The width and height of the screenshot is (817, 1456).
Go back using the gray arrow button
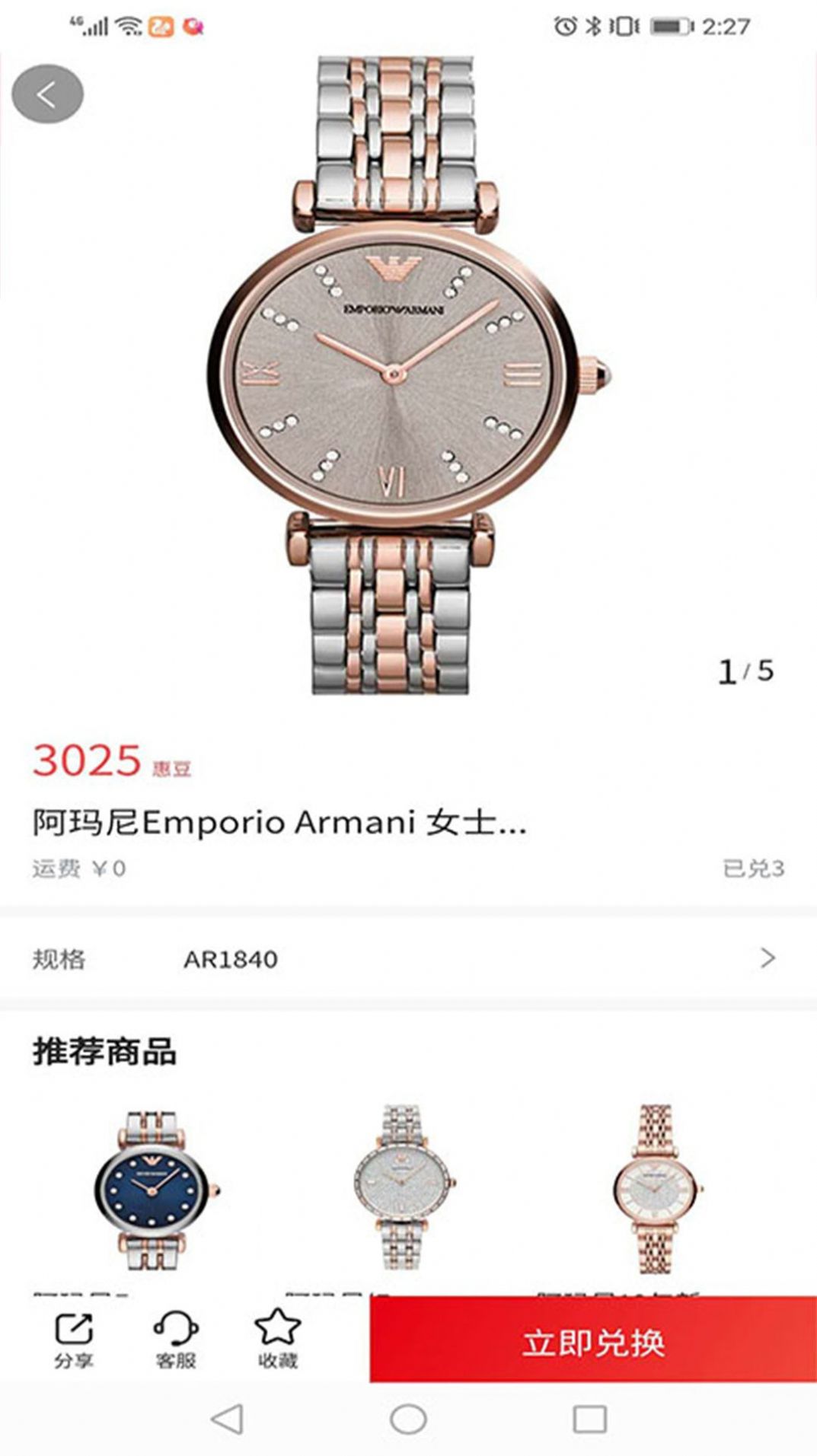tap(47, 95)
